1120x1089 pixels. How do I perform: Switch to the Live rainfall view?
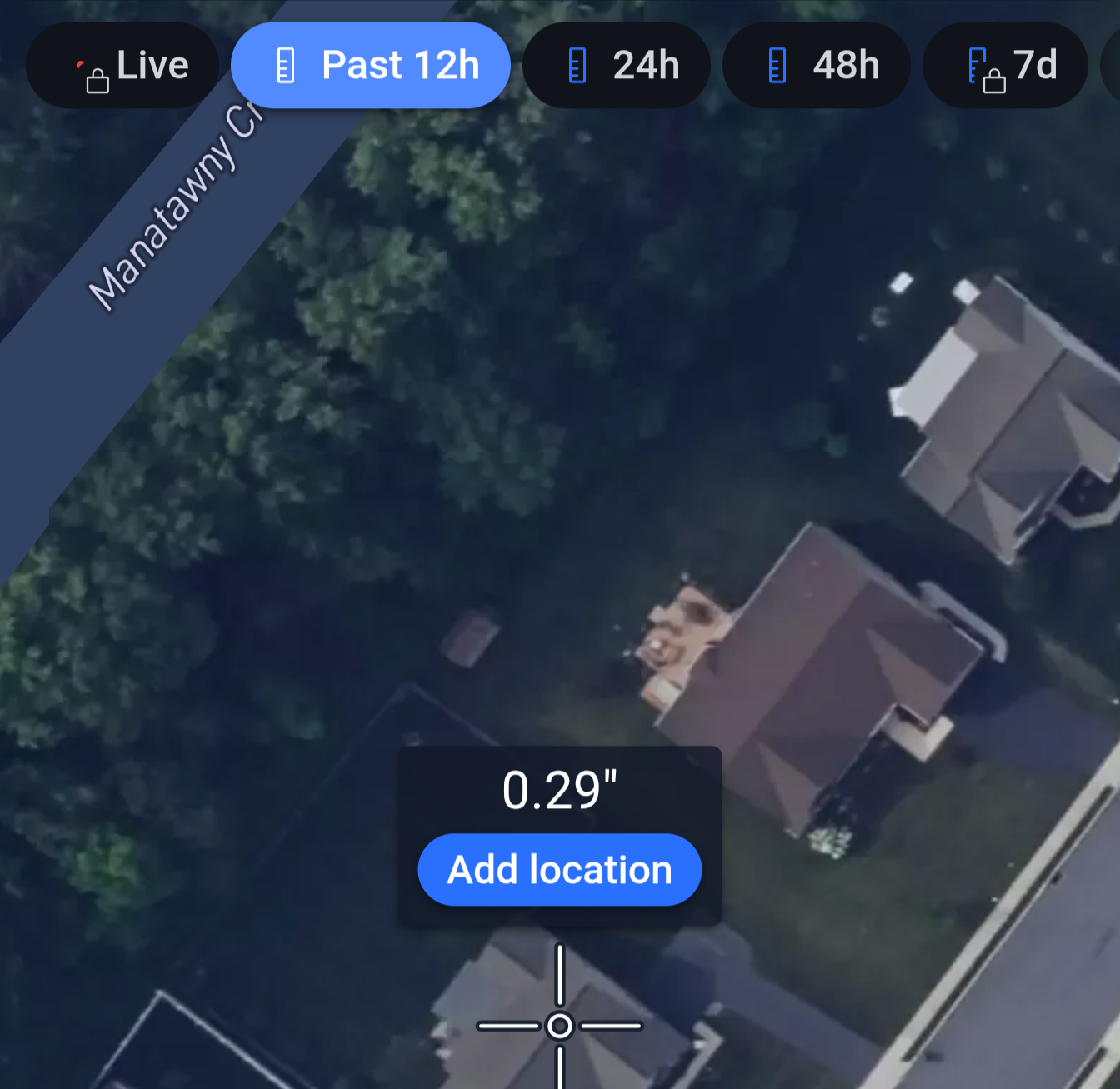pyautogui.click(x=122, y=66)
